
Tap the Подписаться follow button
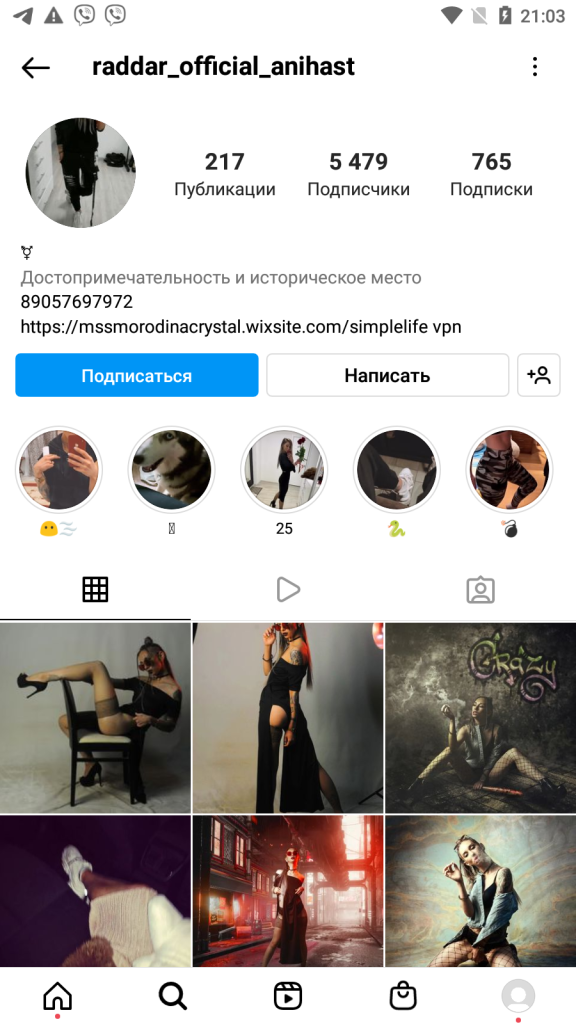click(x=136, y=376)
